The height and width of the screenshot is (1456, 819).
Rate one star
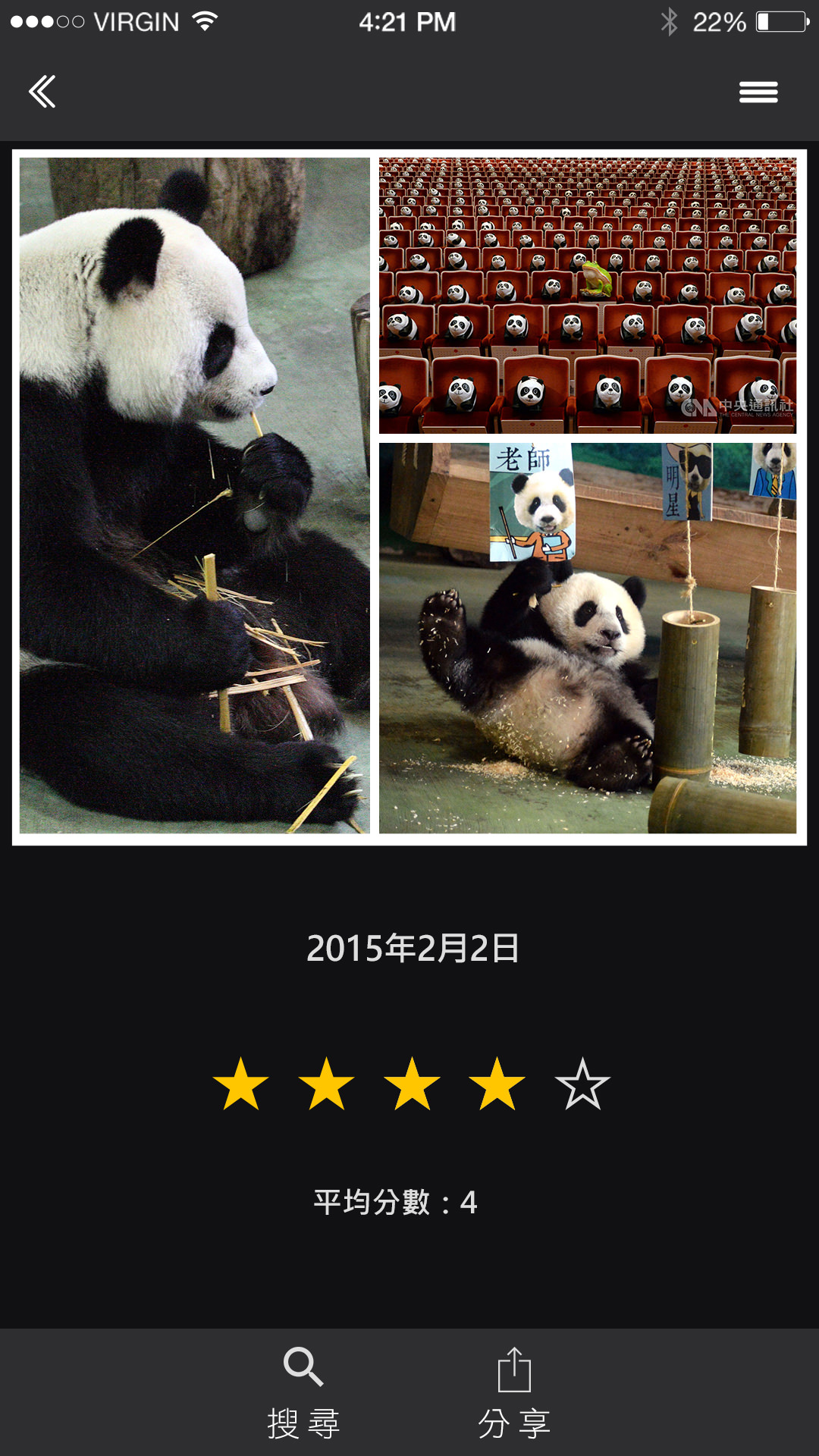[241, 1084]
